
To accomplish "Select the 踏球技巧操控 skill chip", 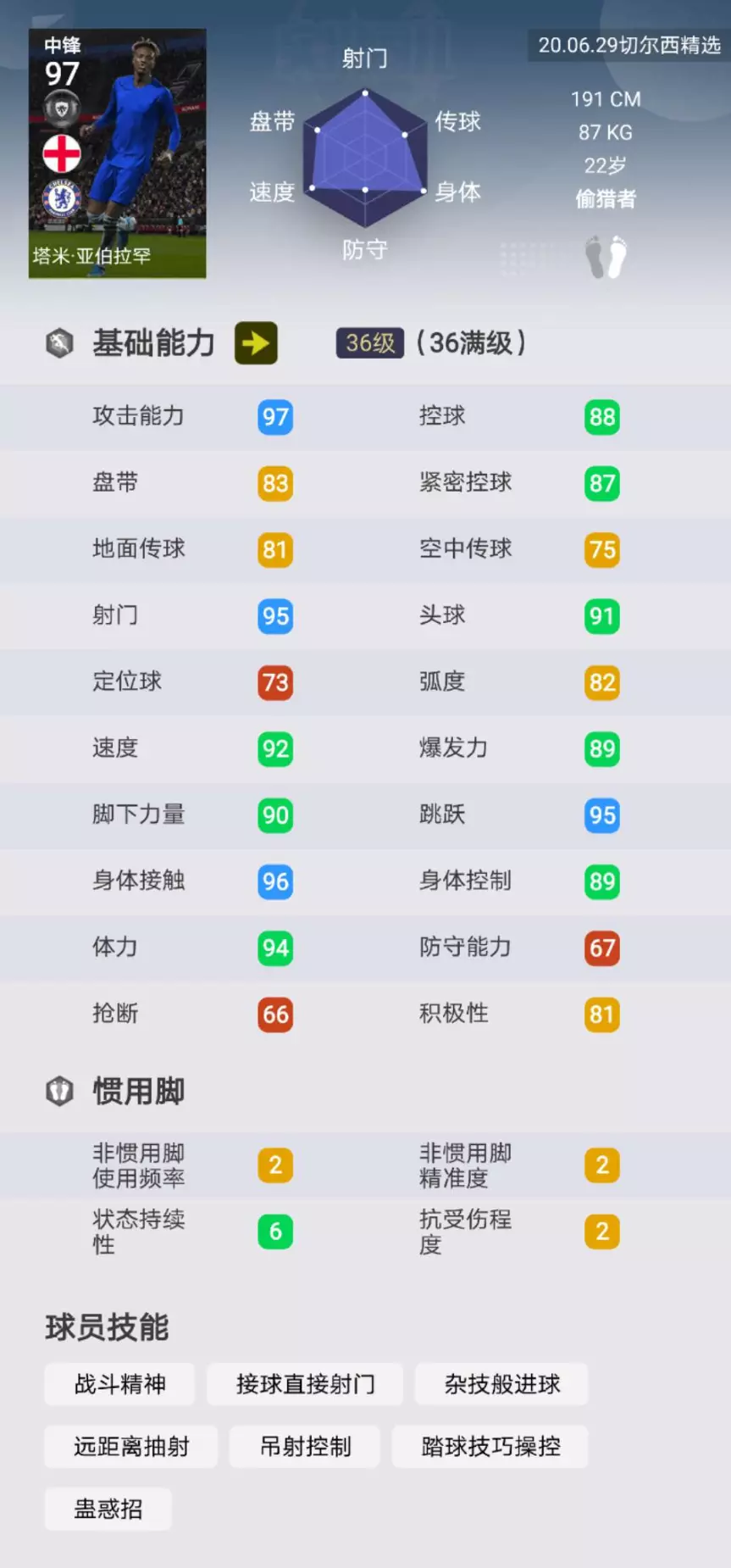I will (x=490, y=1446).
